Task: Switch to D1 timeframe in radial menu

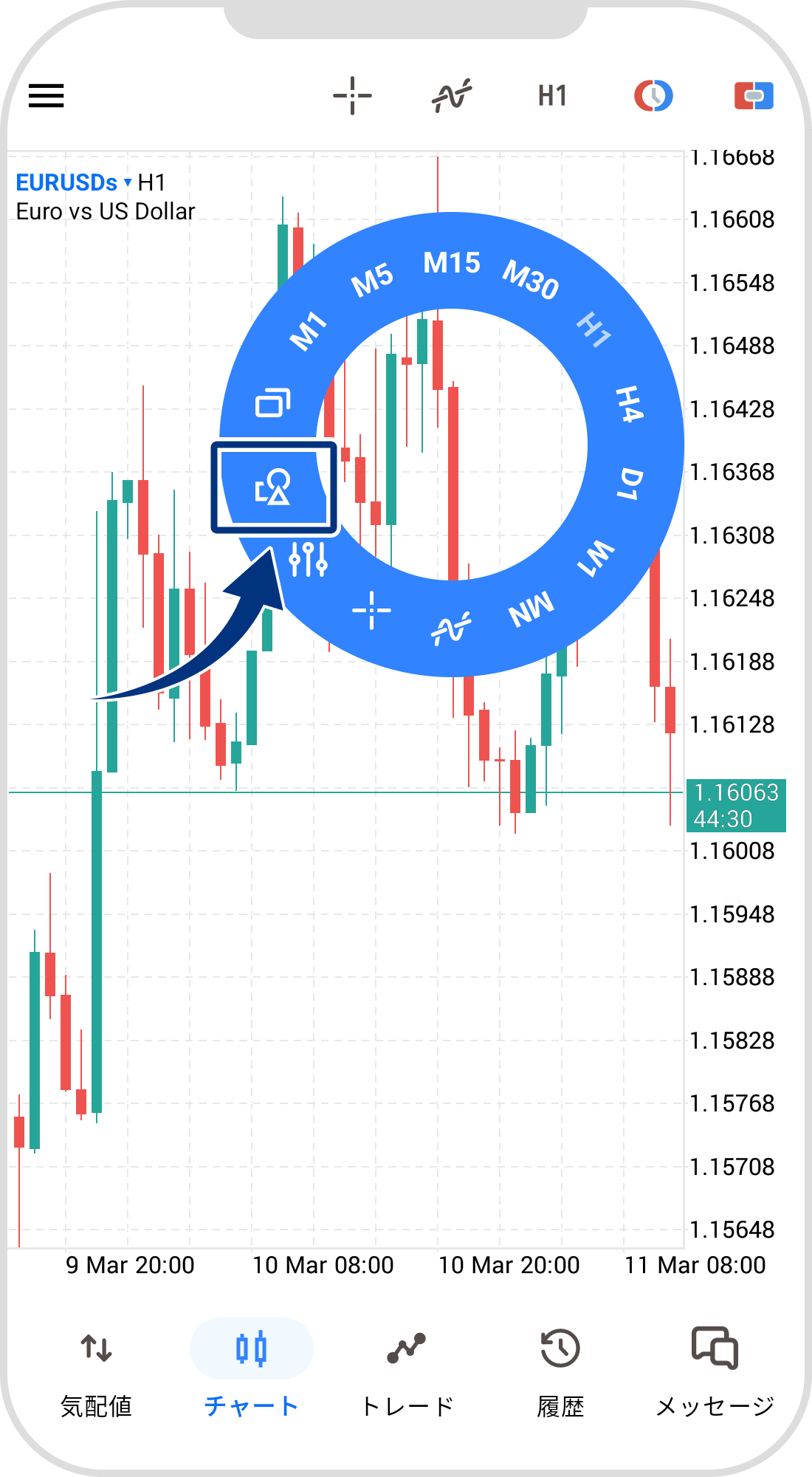Action: (631, 484)
